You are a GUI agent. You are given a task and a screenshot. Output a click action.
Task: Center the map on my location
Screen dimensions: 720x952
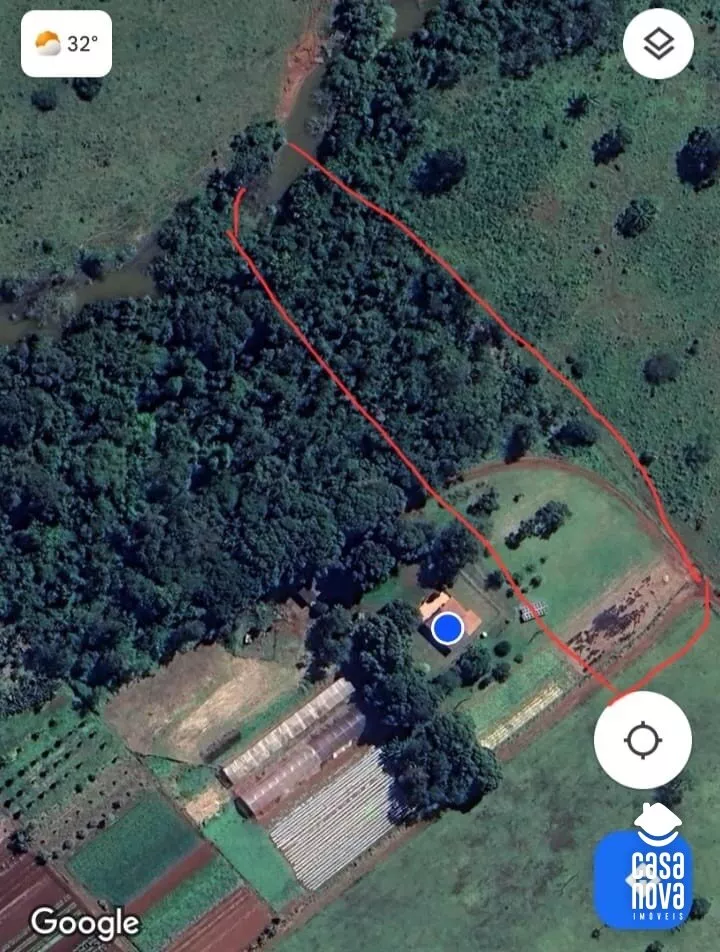642,740
